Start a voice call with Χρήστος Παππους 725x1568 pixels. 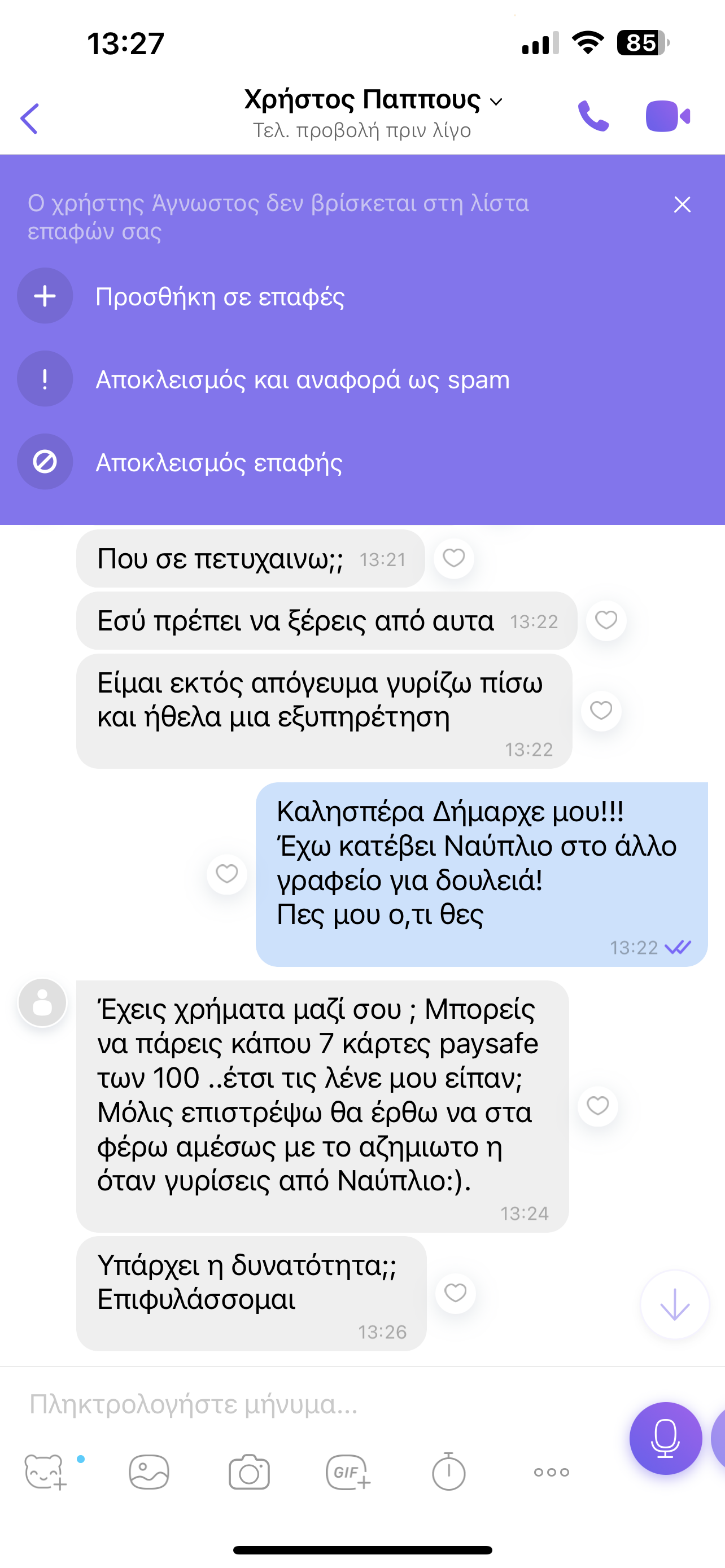[x=593, y=116]
